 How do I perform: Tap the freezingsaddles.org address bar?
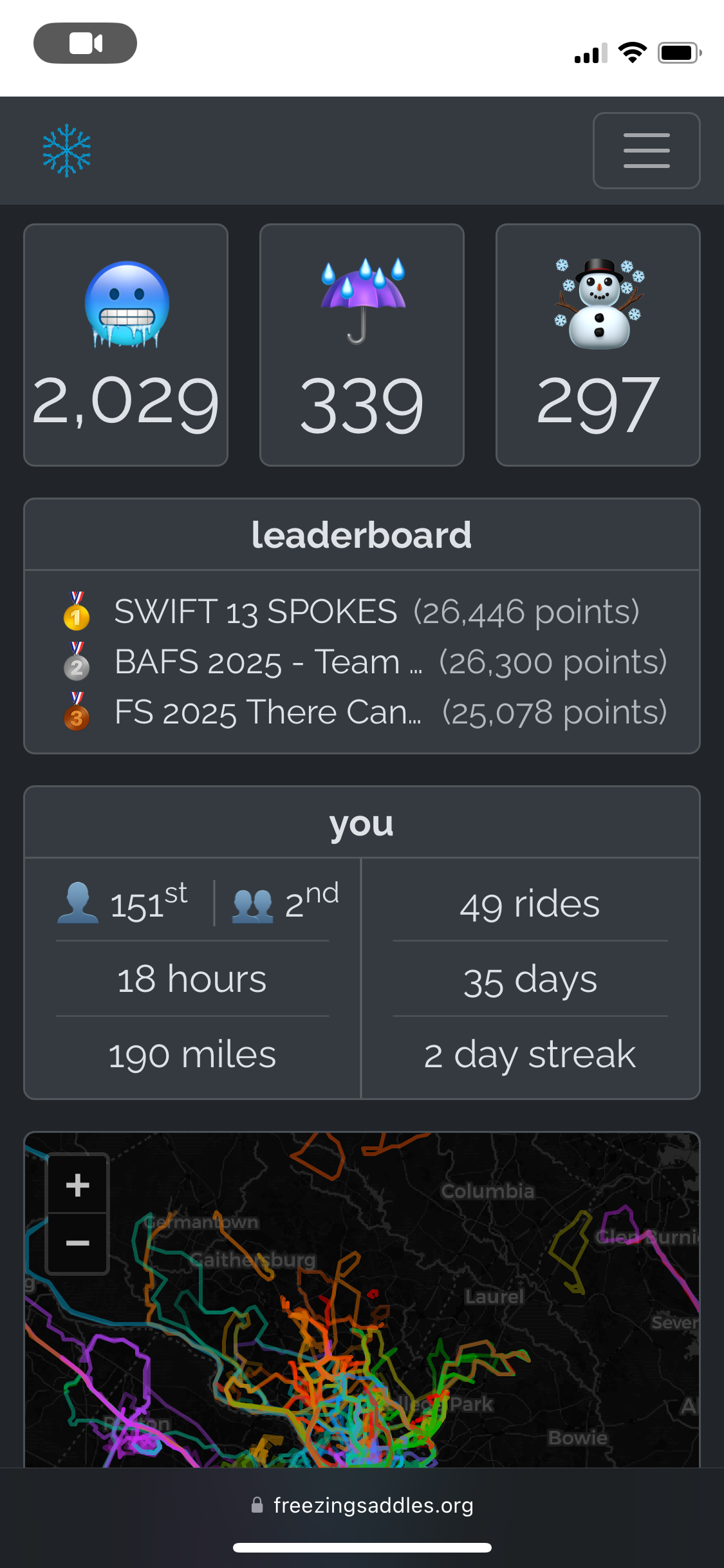(362, 1505)
